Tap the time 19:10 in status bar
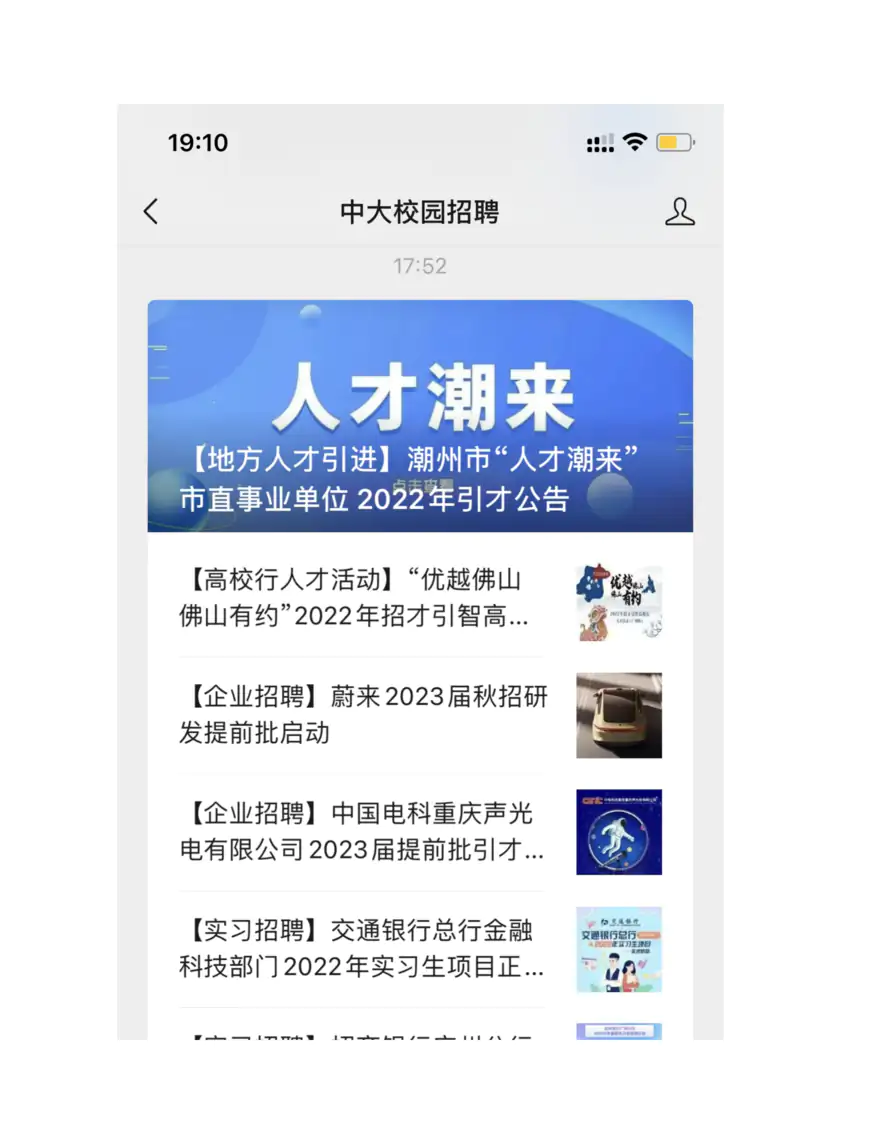This screenshot has height=1144, width=884. click(199, 143)
